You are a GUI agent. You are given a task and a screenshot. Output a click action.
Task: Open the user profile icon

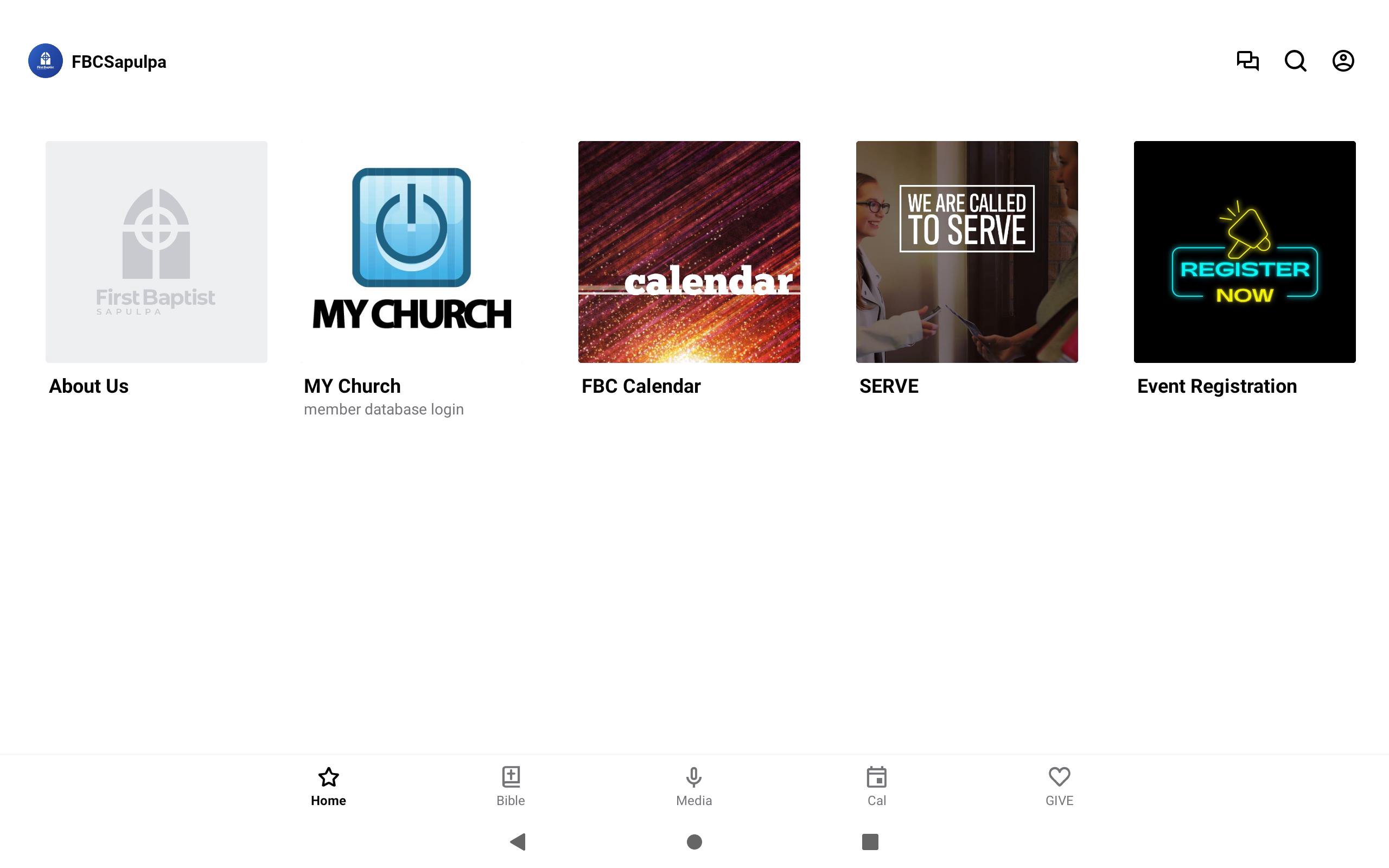click(1342, 61)
